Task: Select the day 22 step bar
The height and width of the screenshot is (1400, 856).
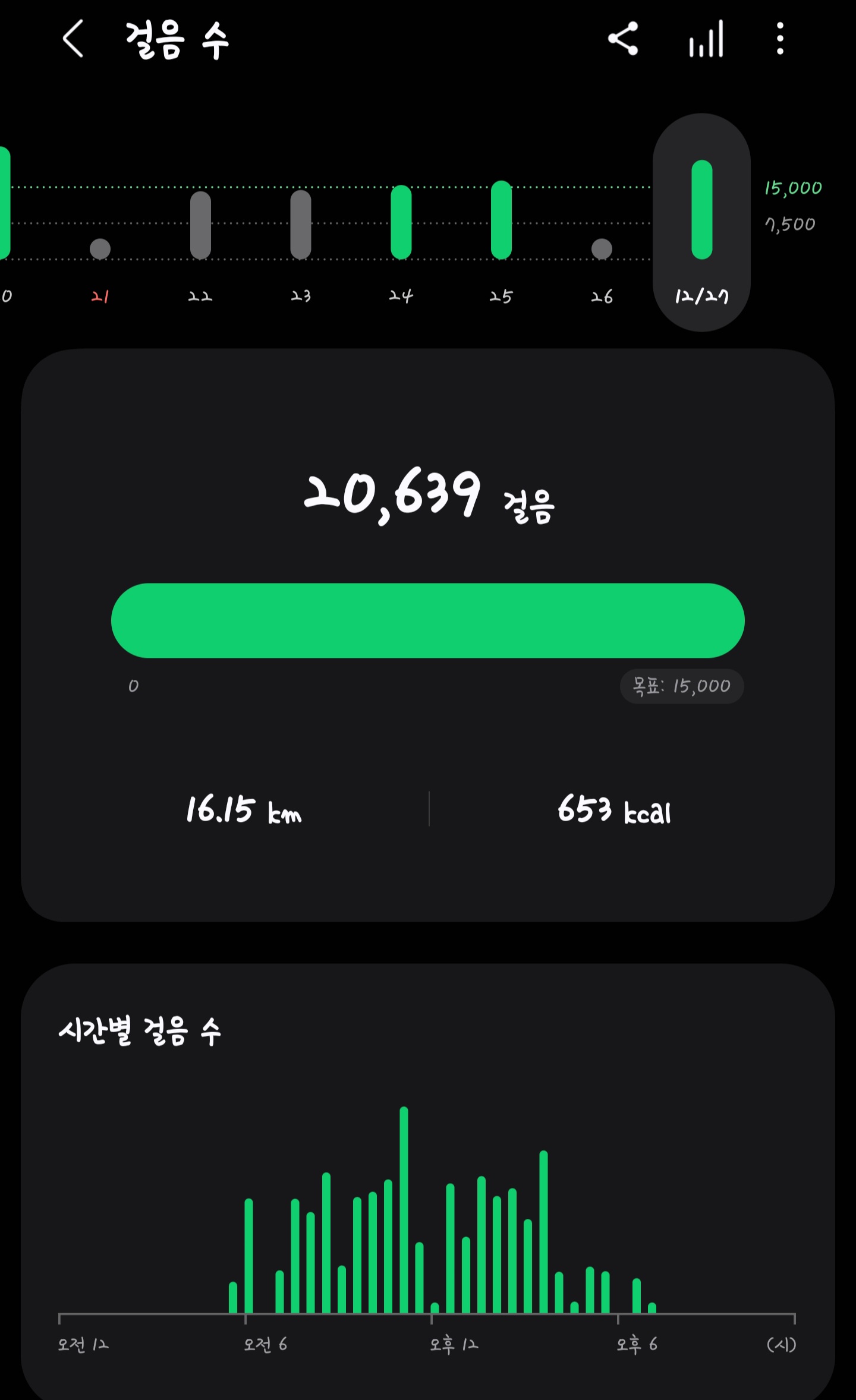Action: click(x=200, y=225)
